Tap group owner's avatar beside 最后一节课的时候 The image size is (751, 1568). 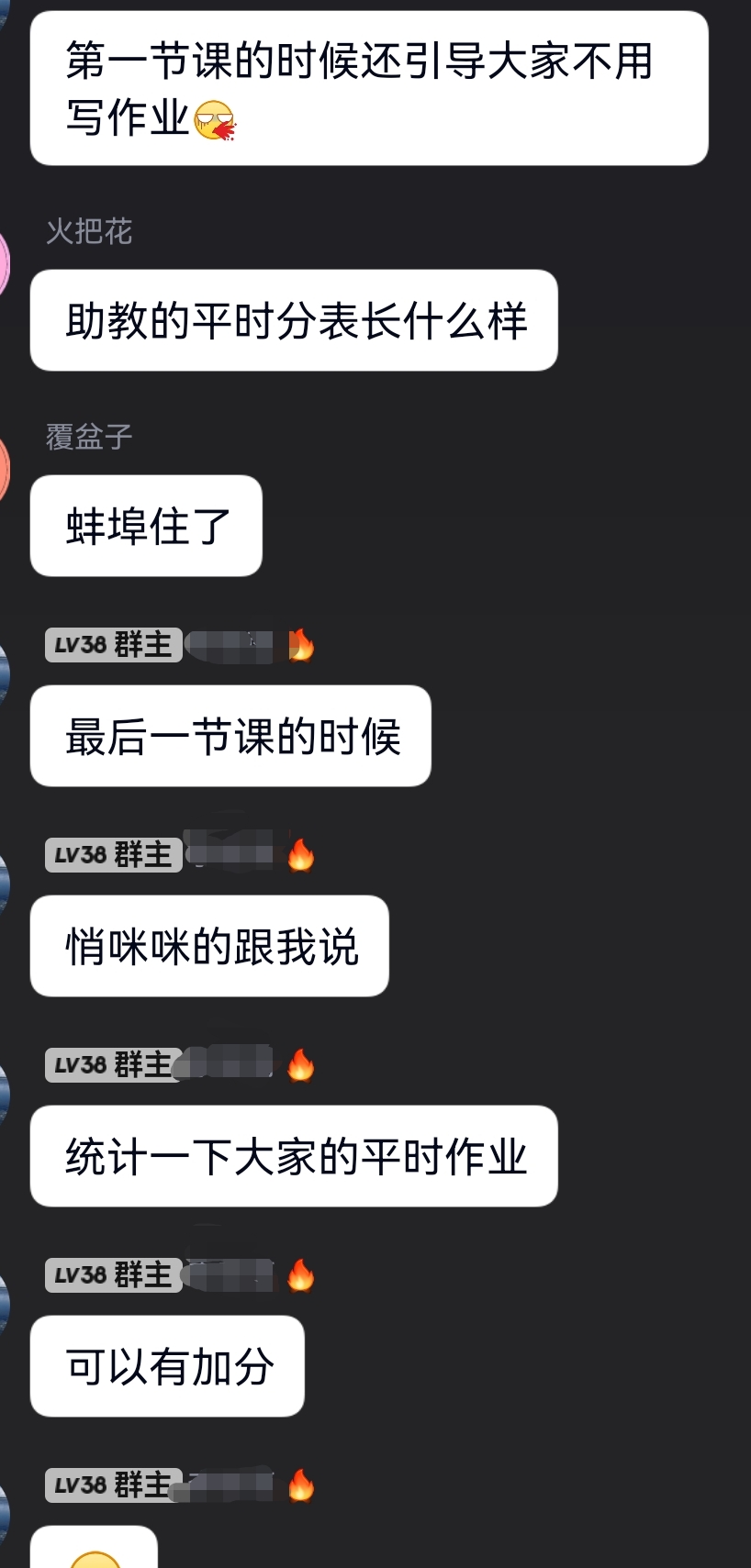[x=4, y=676]
